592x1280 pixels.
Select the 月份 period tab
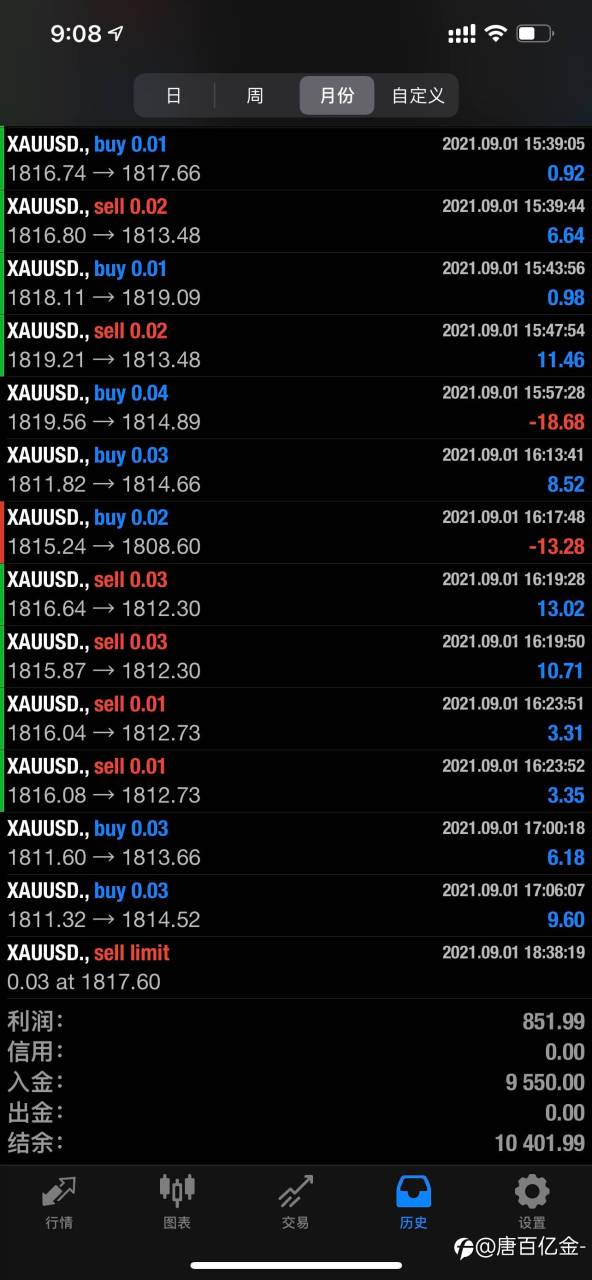click(337, 96)
